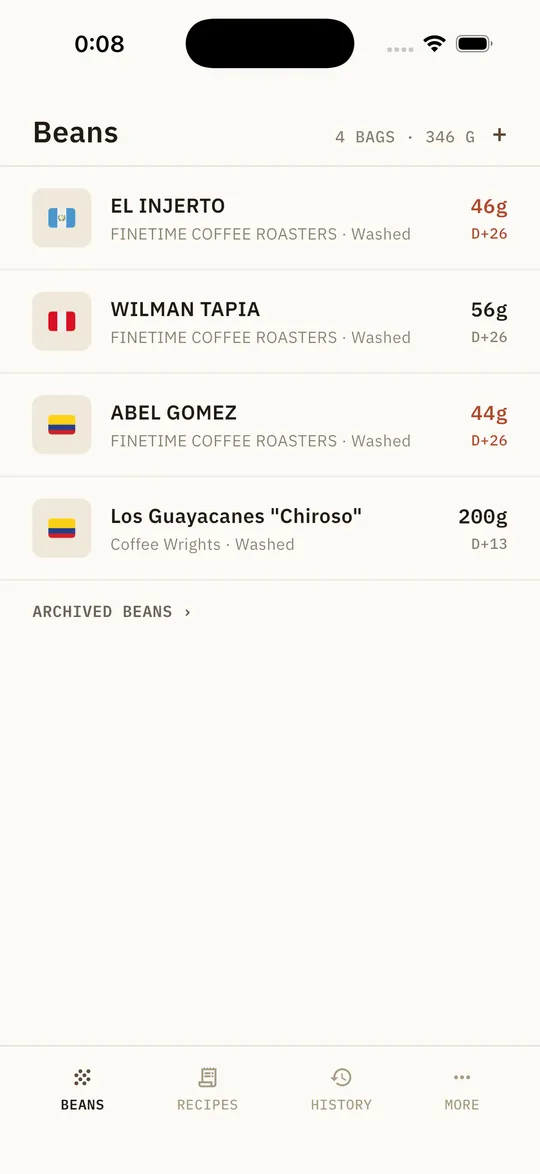Open the ABEL GOMEZ bean entry
540x1174 pixels.
click(270, 425)
